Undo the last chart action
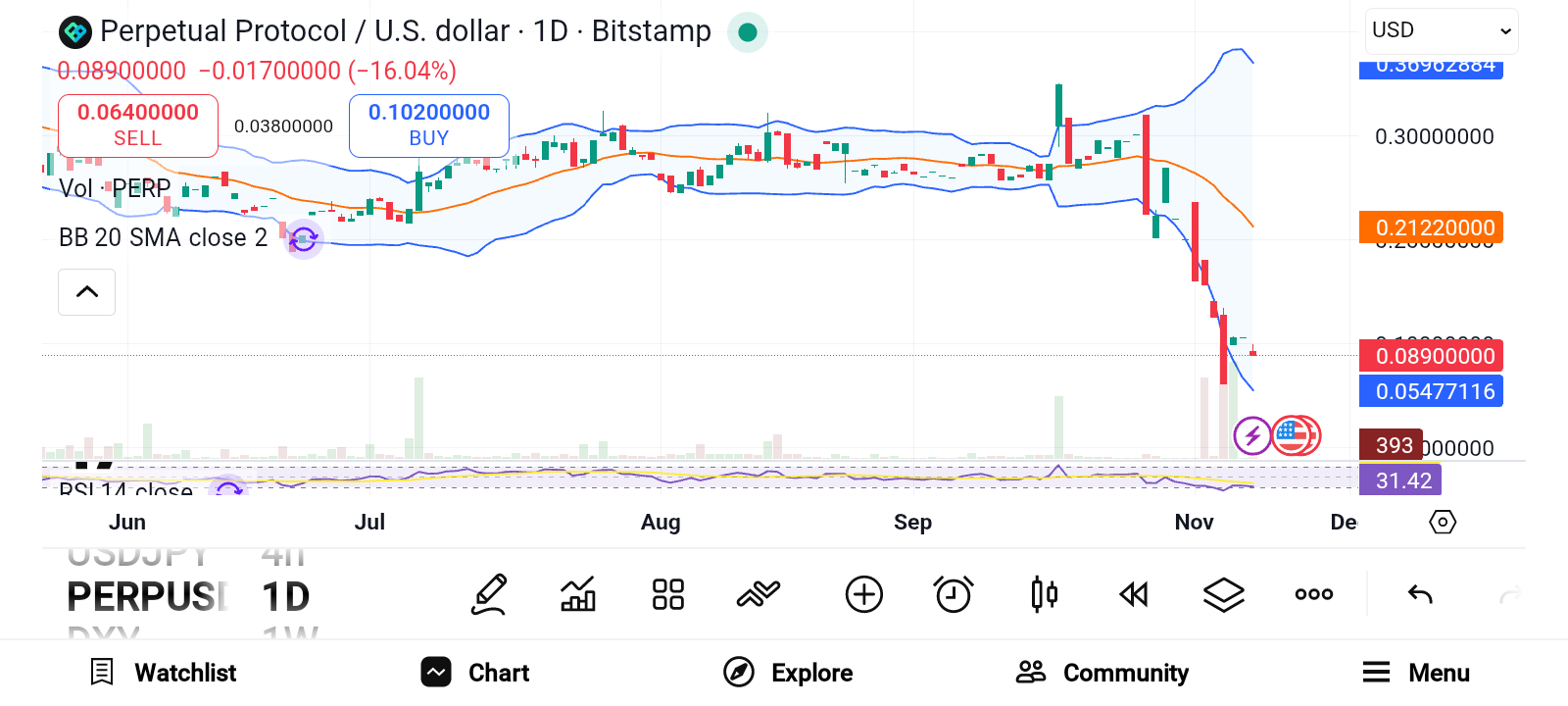The height and width of the screenshot is (706, 1568). click(x=1420, y=594)
